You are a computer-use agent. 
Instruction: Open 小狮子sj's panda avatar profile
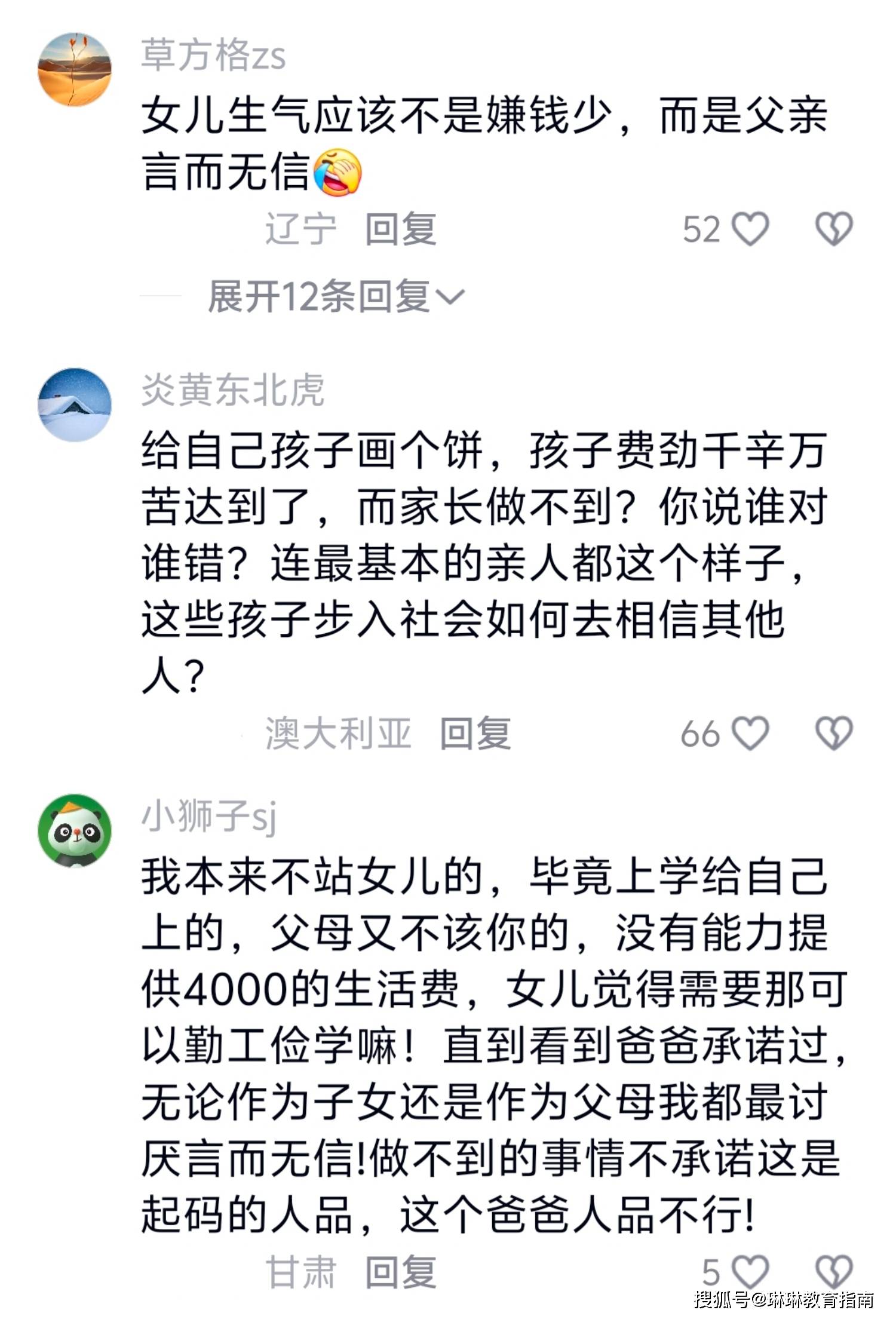point(75,832)
